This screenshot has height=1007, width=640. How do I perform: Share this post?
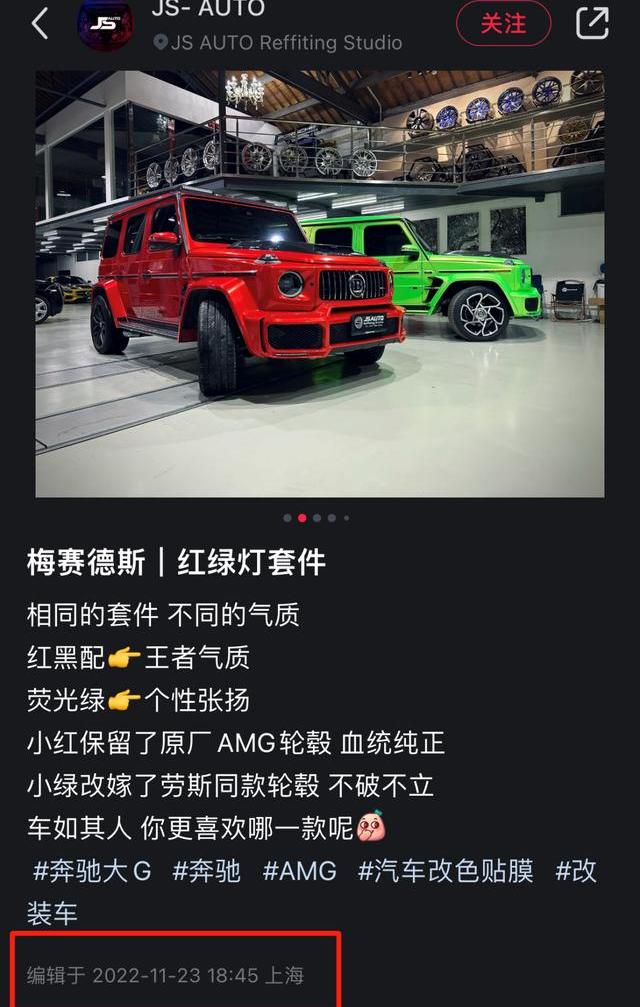(x=592, y=23)
